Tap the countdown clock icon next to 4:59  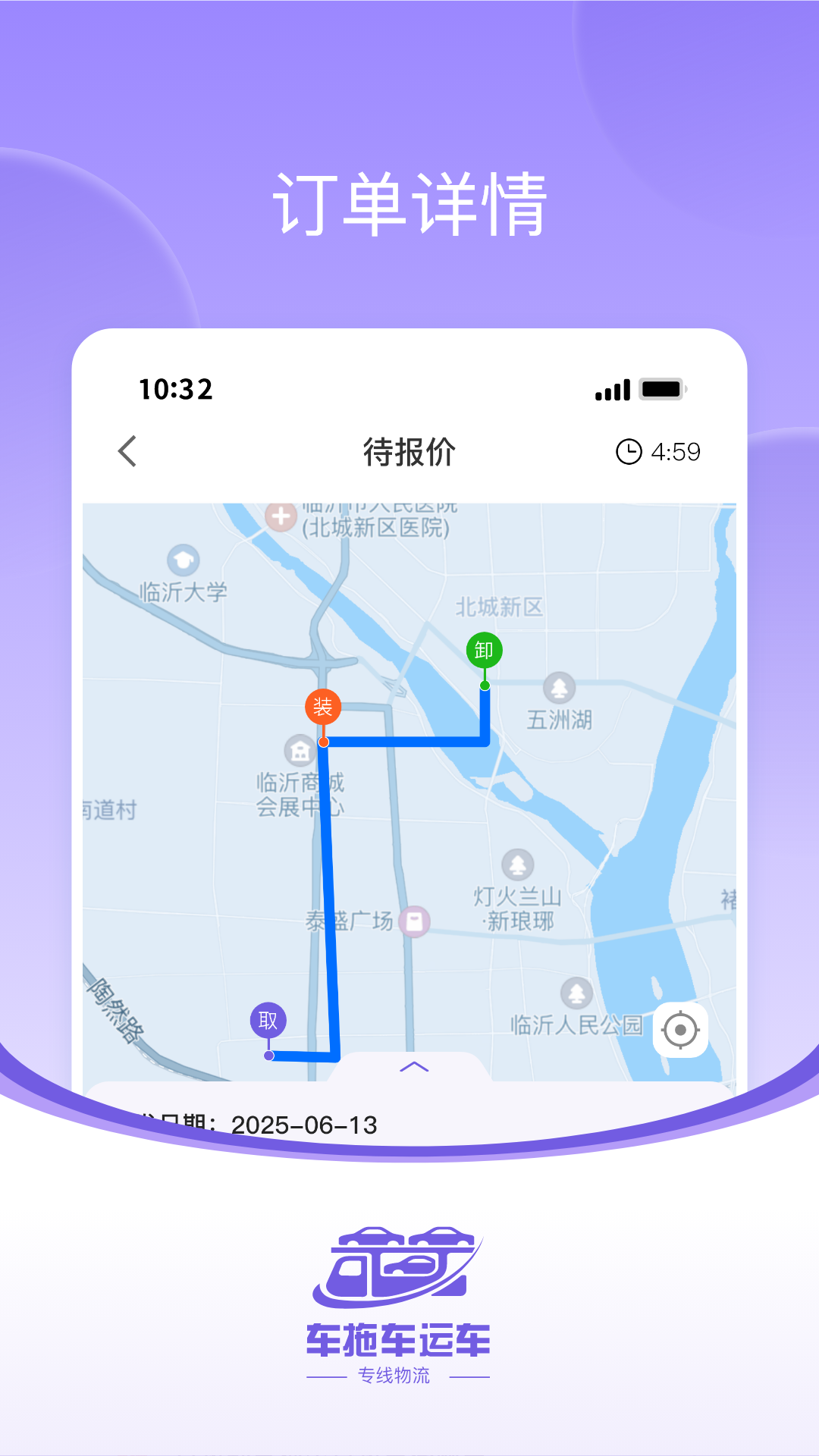coord(629,450)
